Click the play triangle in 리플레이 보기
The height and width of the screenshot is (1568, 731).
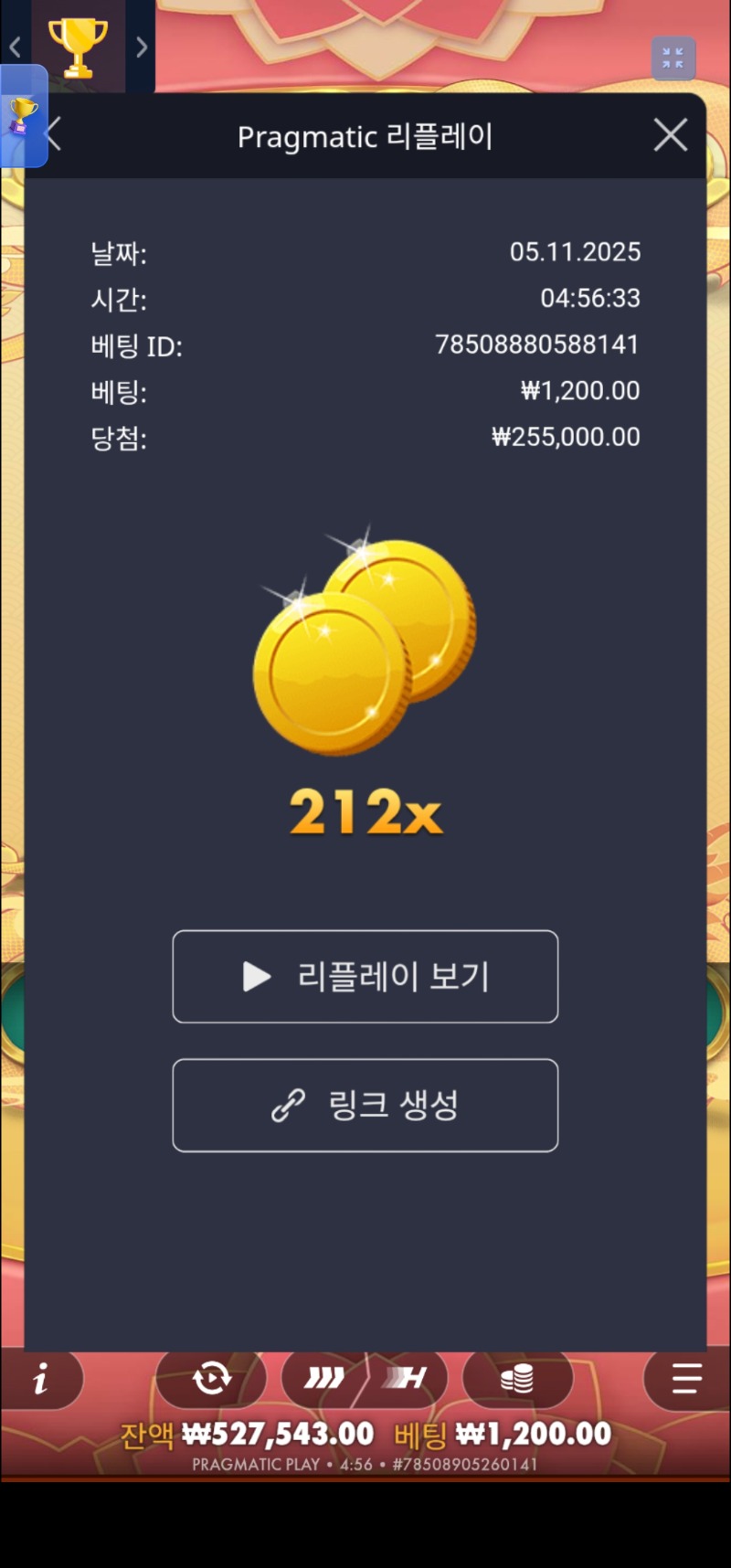click(x=256, y=977)
